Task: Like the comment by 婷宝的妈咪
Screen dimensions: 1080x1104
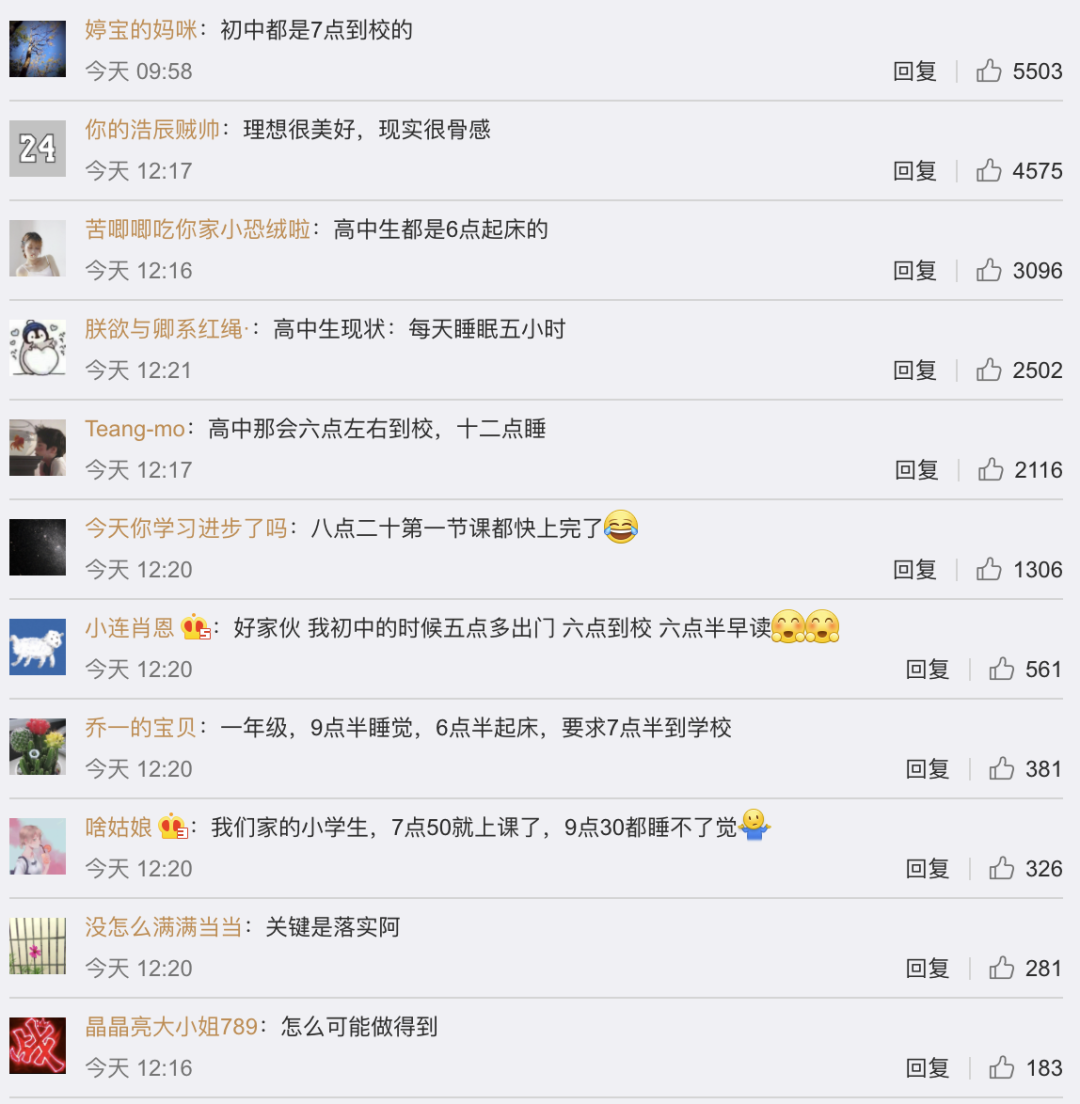Action: point(989,71)
